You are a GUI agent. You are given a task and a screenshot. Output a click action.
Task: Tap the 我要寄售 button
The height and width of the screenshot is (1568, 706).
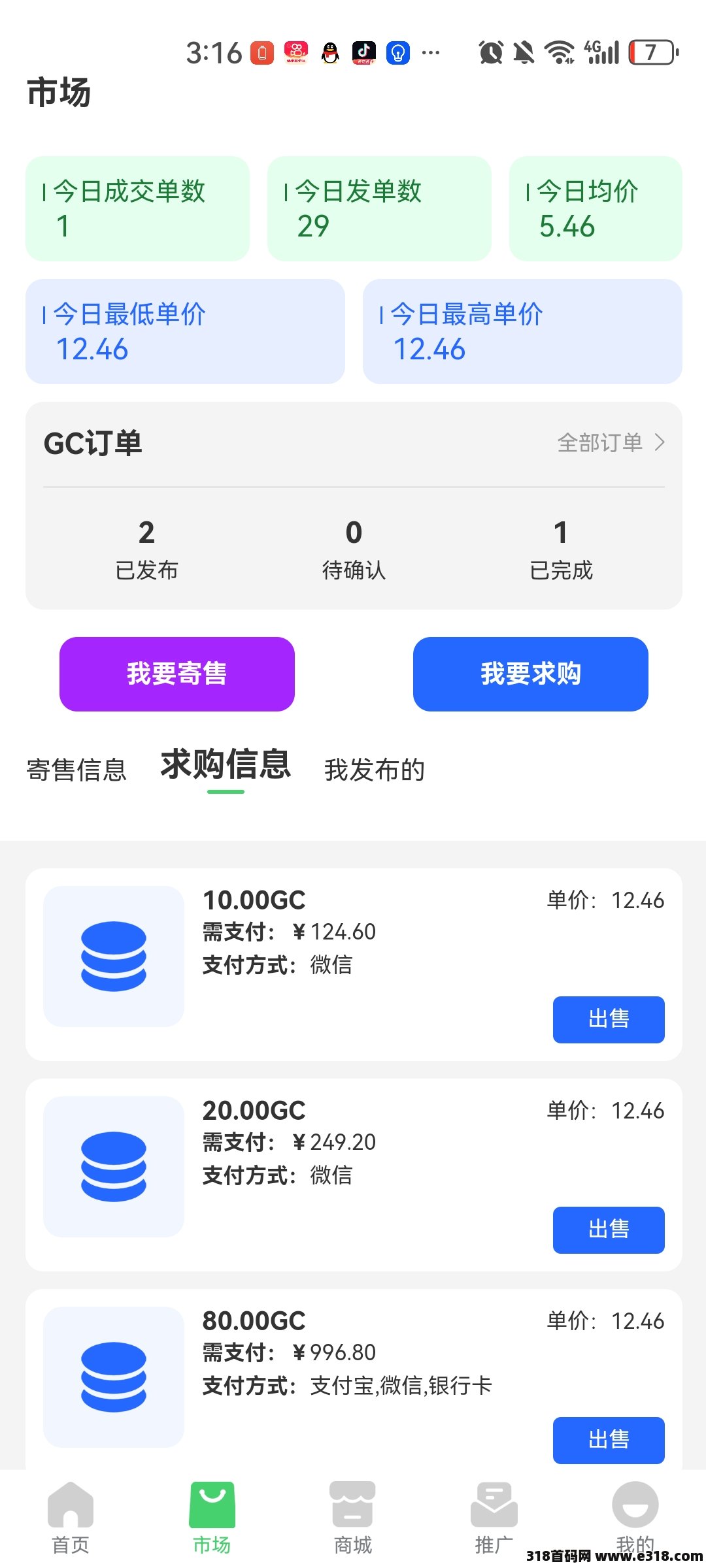click(x=177, y=674)
